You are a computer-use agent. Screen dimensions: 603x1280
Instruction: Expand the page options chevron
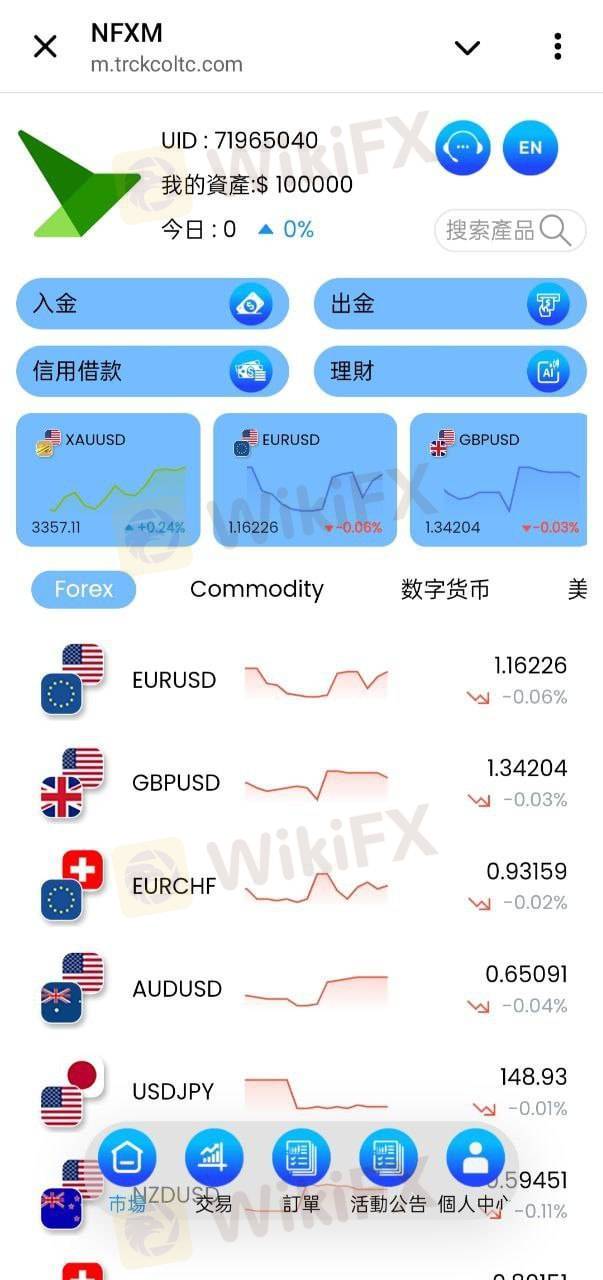467,47
